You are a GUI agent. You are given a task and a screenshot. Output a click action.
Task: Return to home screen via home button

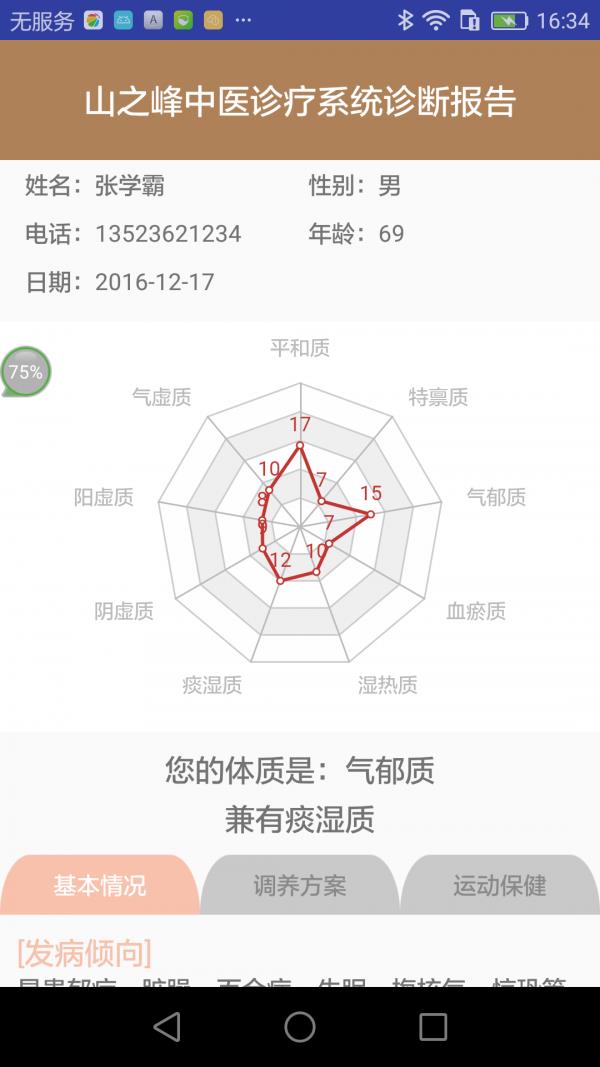[300, 1026]
